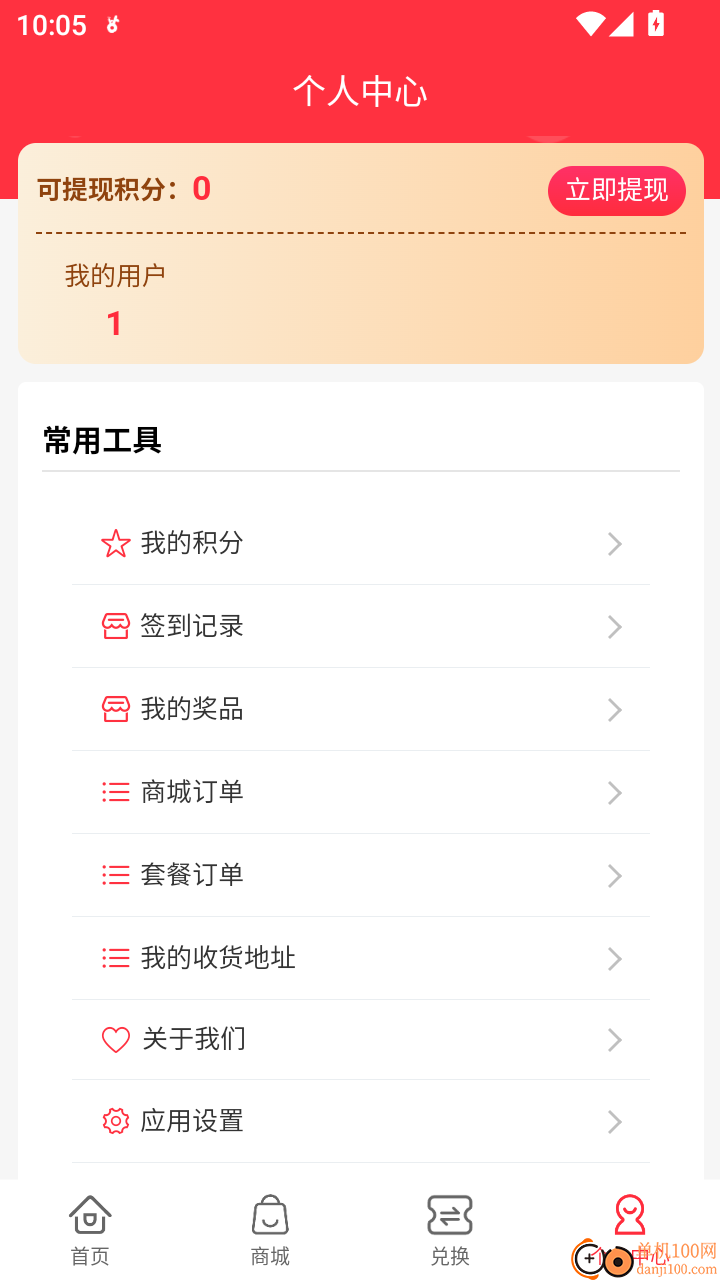This screenshot has height=1280, width=720.
Task: Click the address icon next to 我的收货地址
Action: point(116,958)
